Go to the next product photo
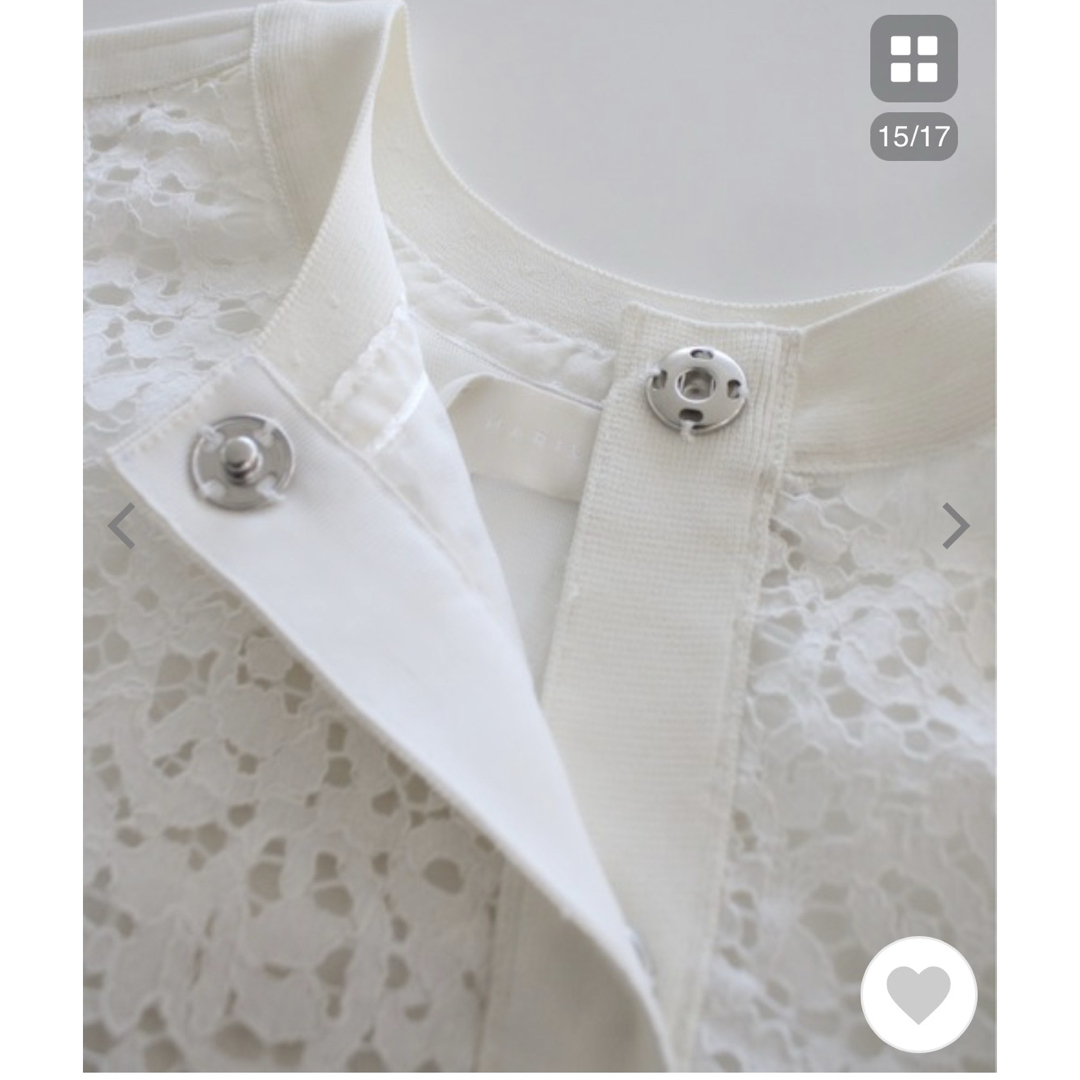Viewport: 1080px width, 1080px height. tap(956, 526)
